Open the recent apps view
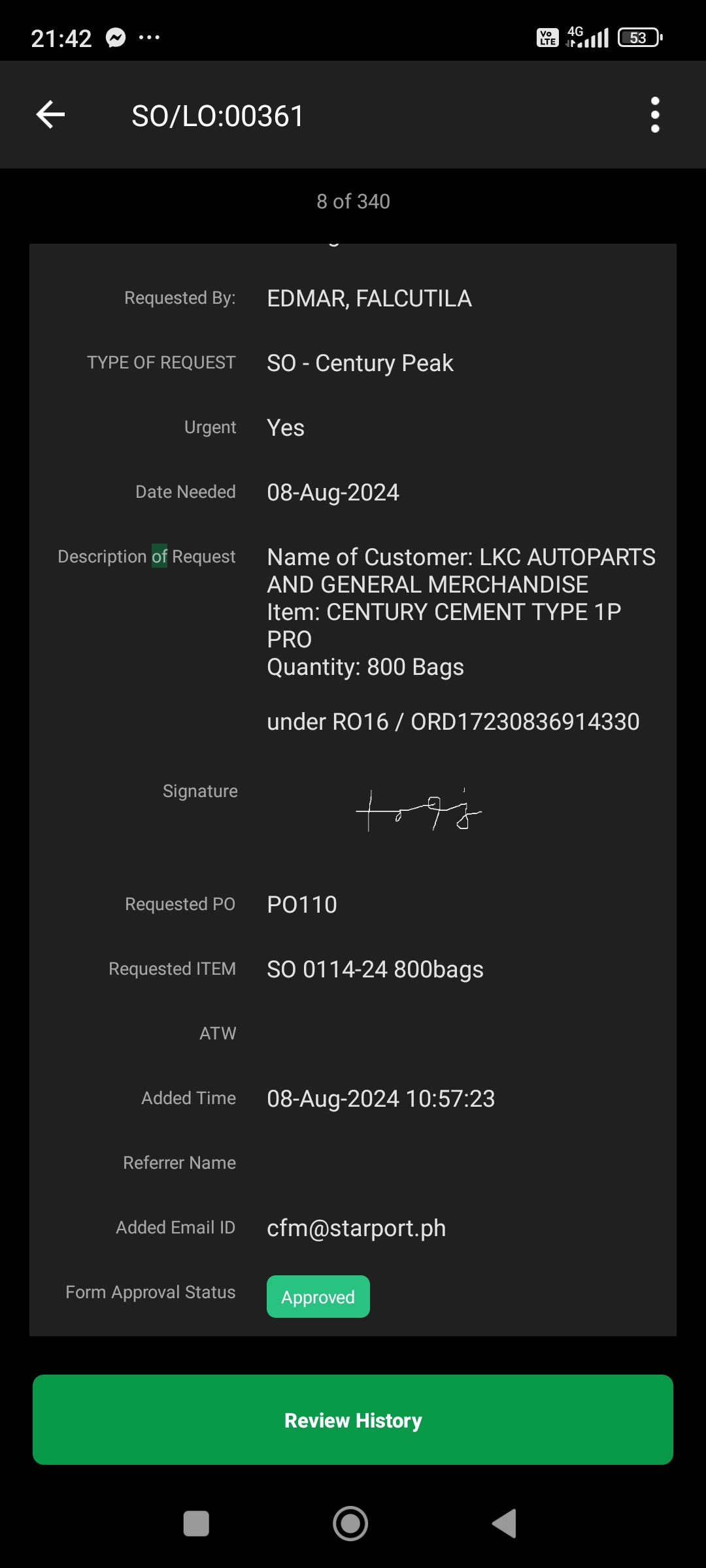 pos(196,1524)
